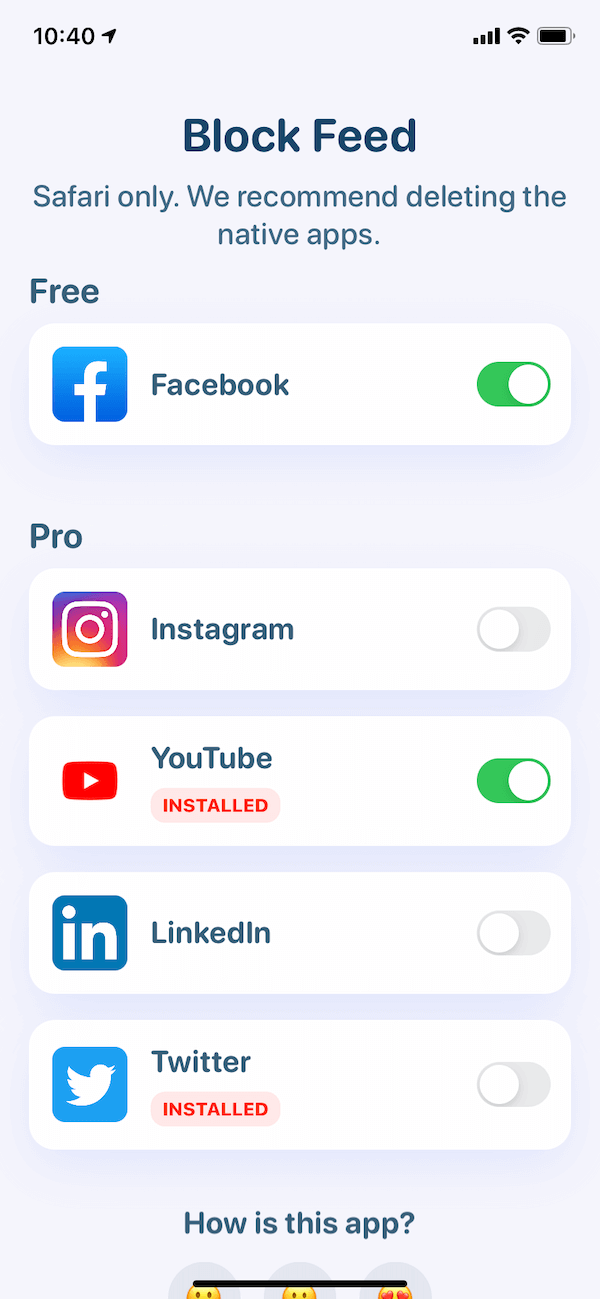This screenshot has height=1299, width=600.
Task: Toggle on LinkedIn feed blocking
Action: (x=513, y=933)
